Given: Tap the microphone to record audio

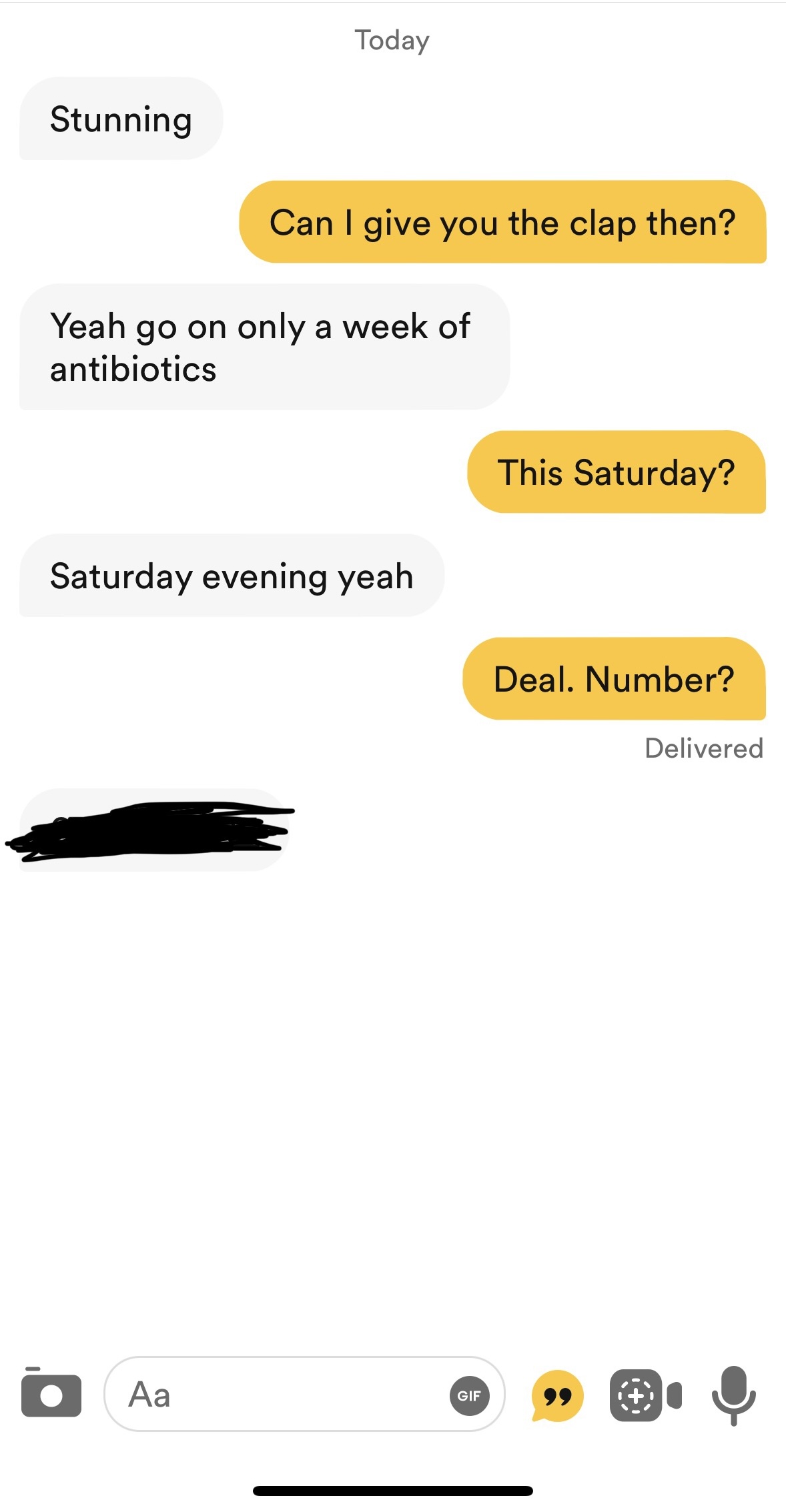Looking at the screenshot, I should click(x=733, y=1394).
